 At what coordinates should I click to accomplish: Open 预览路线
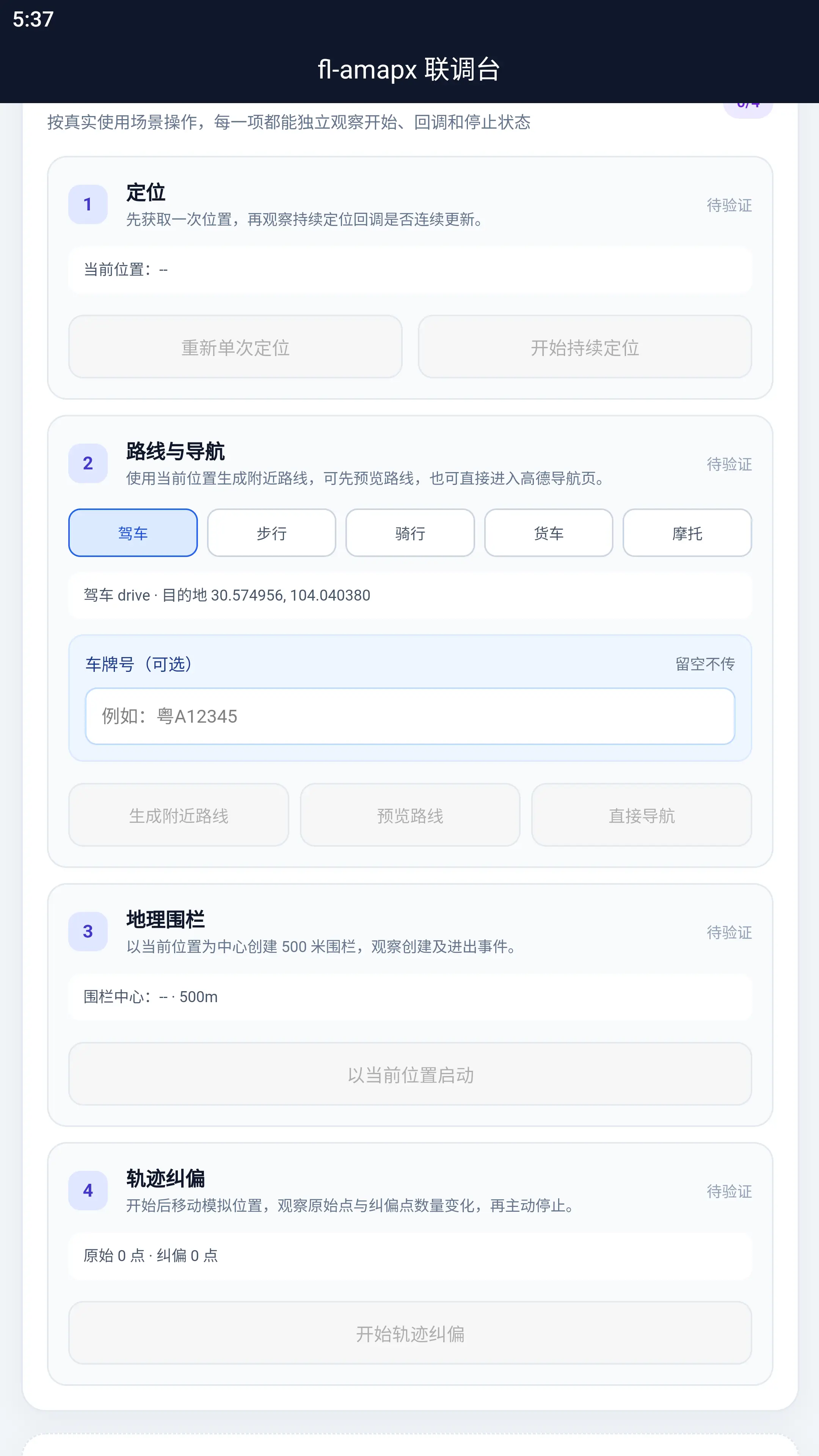coord(410,815)
